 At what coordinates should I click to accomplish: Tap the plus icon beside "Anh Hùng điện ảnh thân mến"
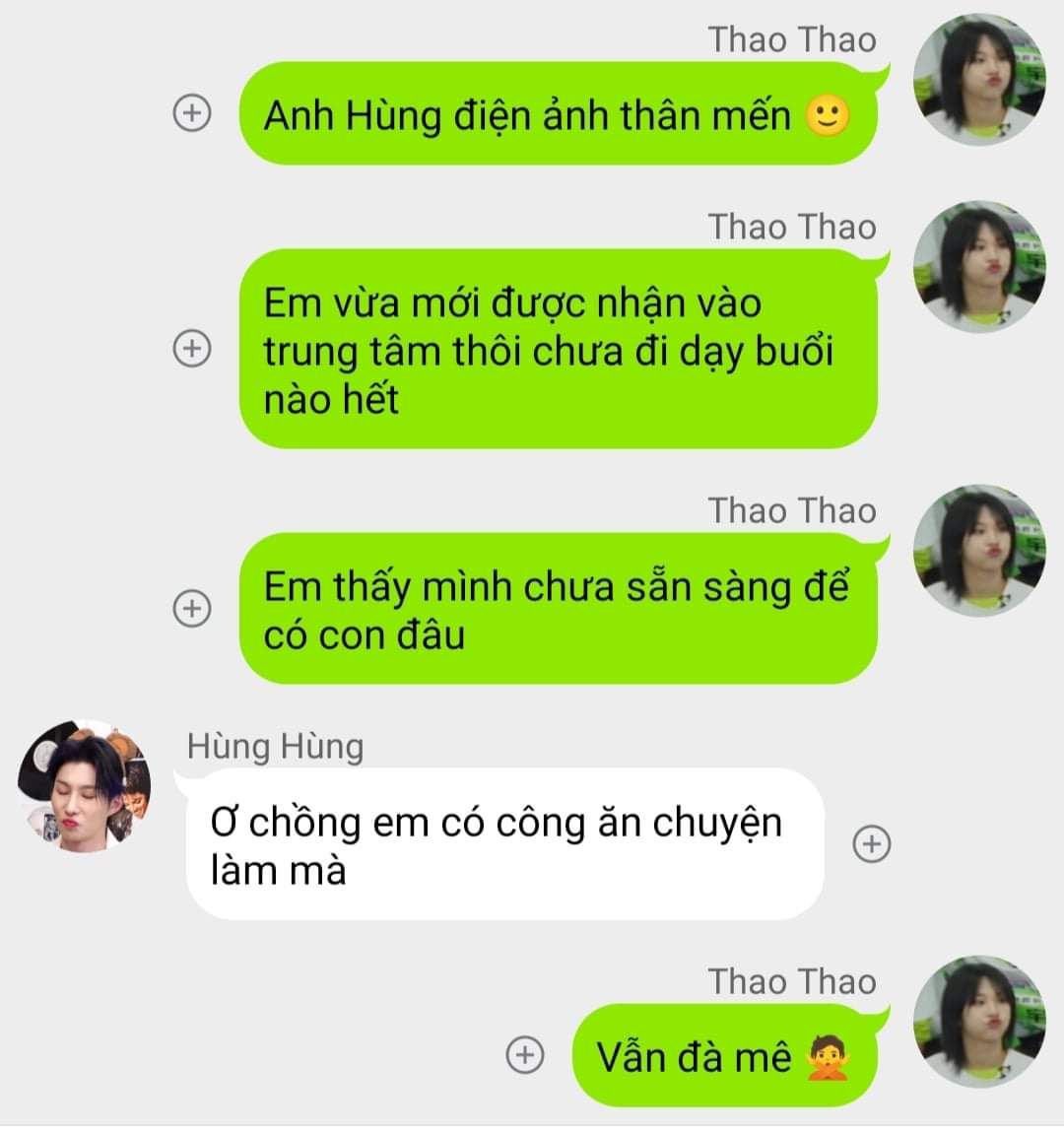(192, 113)
